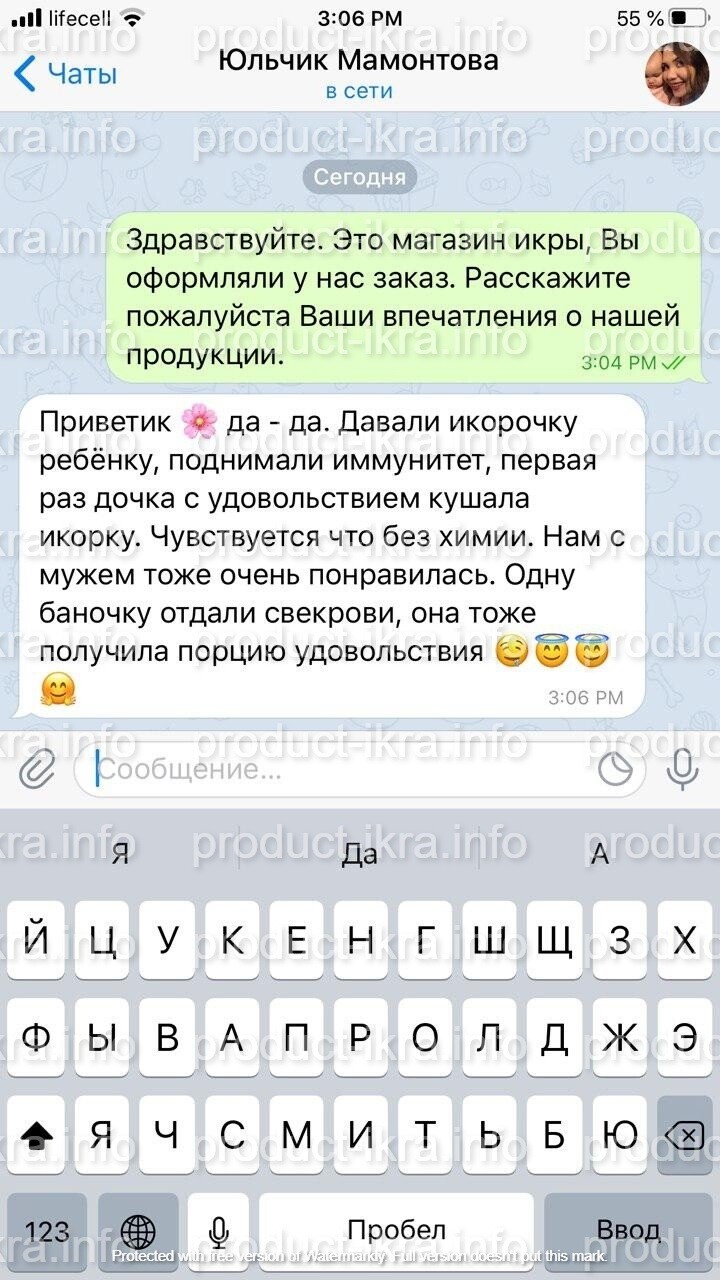
Task: Go back to the Чаты list
Action: (66, 74)
